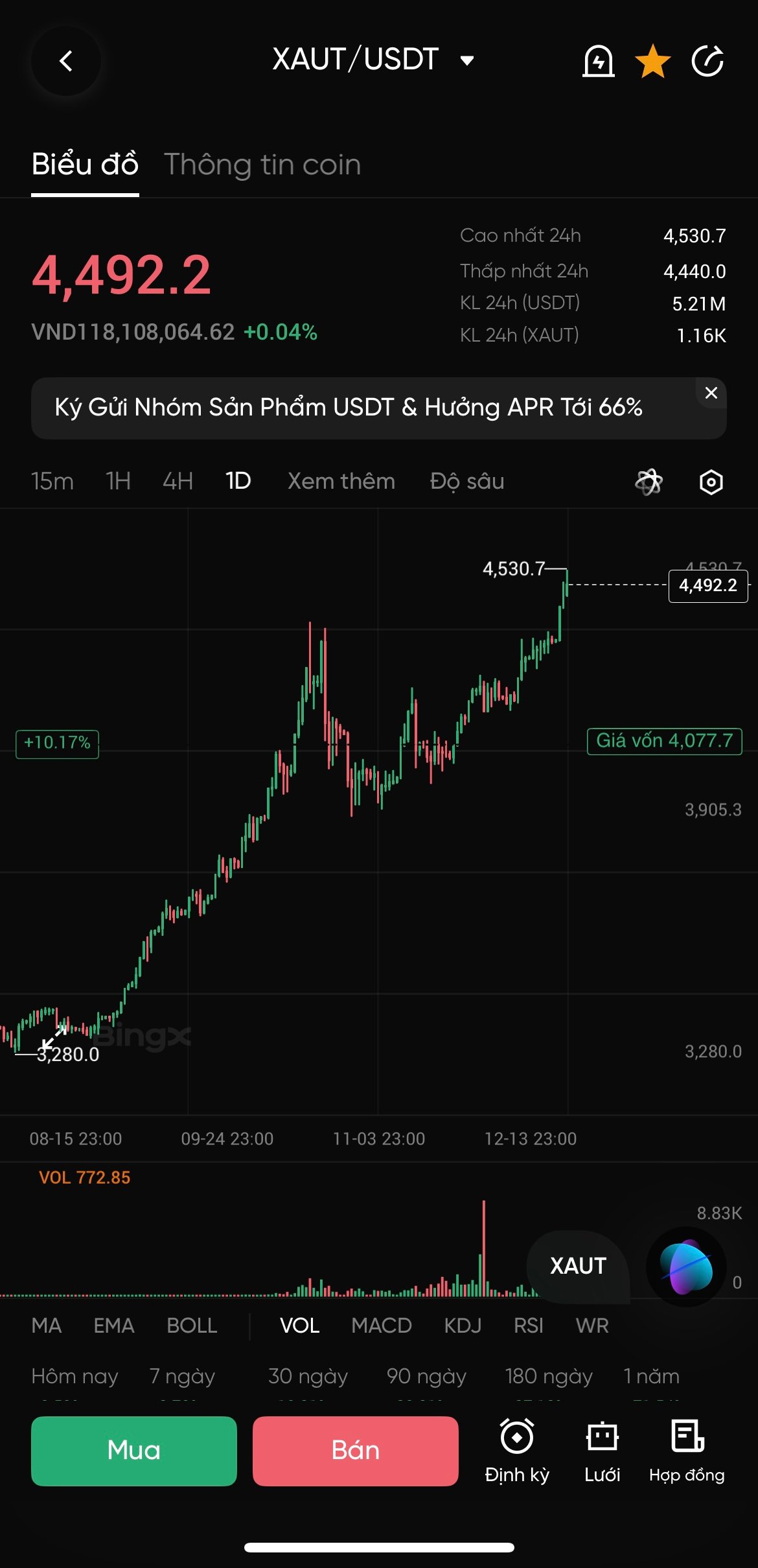Image resolution: width=758 pixels, height=1568 pixels.
Task: Tap the green Mua button
Action: 133,1450
